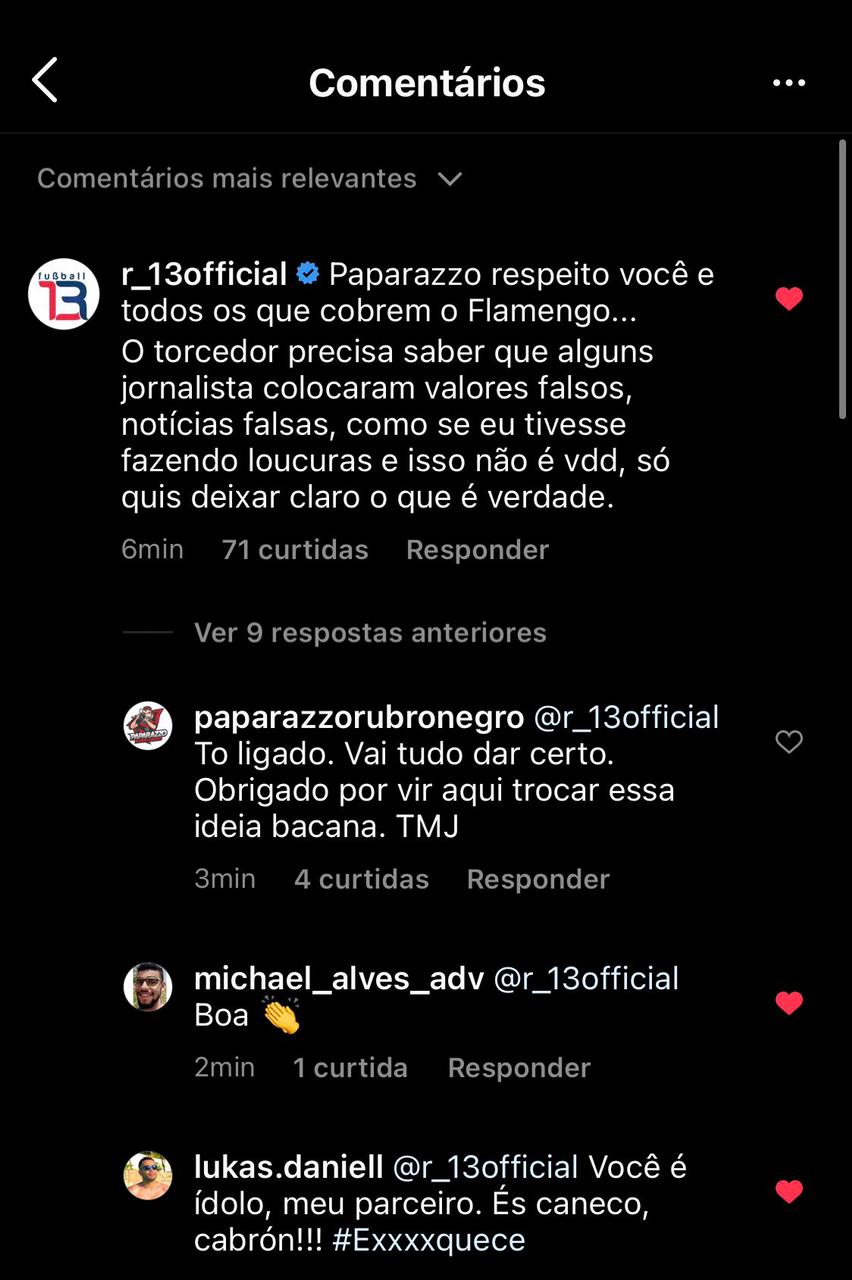This screenshot has width=852, height=1280.
Task: Expand Ver 9 respostas anteriores
Action: (368, 632)
